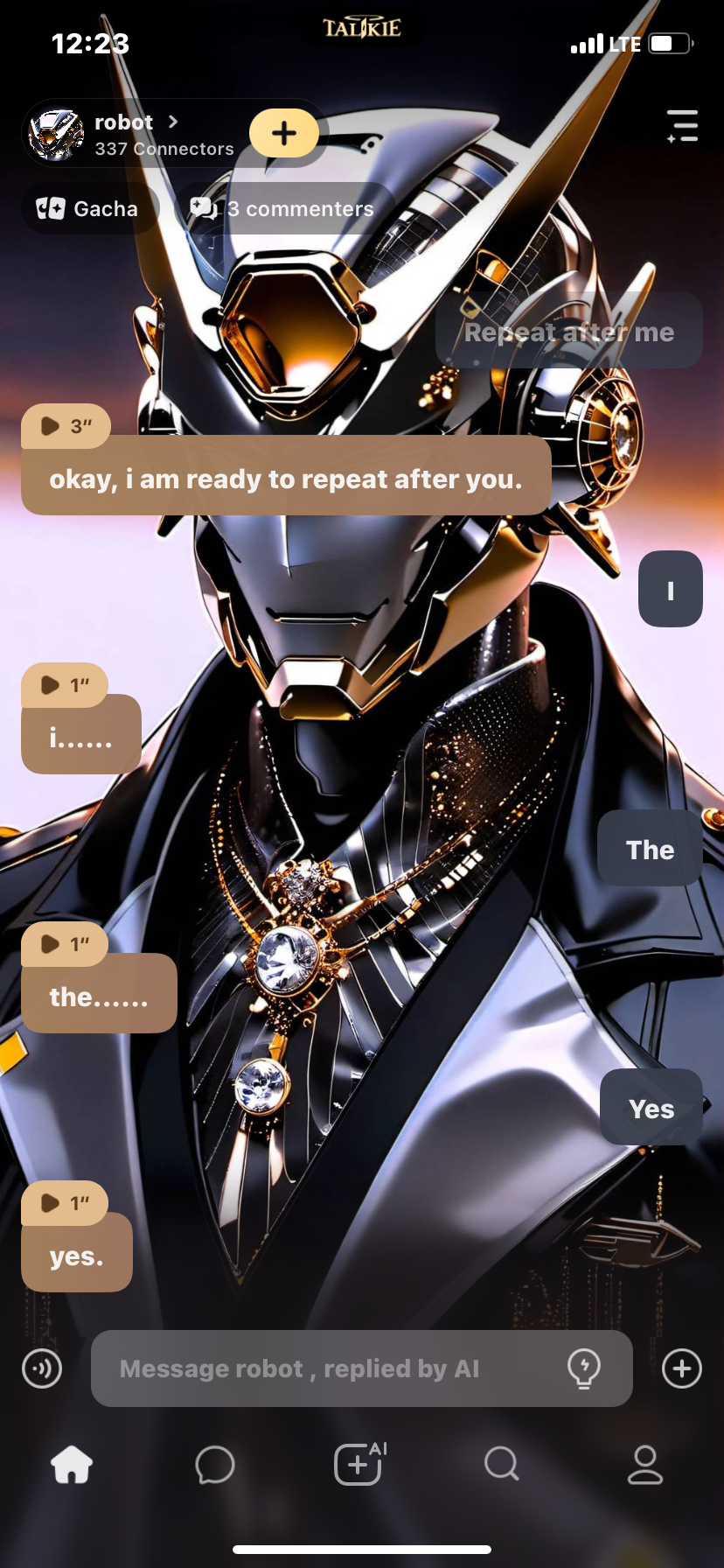This screenshot has height=1568, width=724.
Task: Switch to the Profile tab
Action: (x=645, y=1464)
